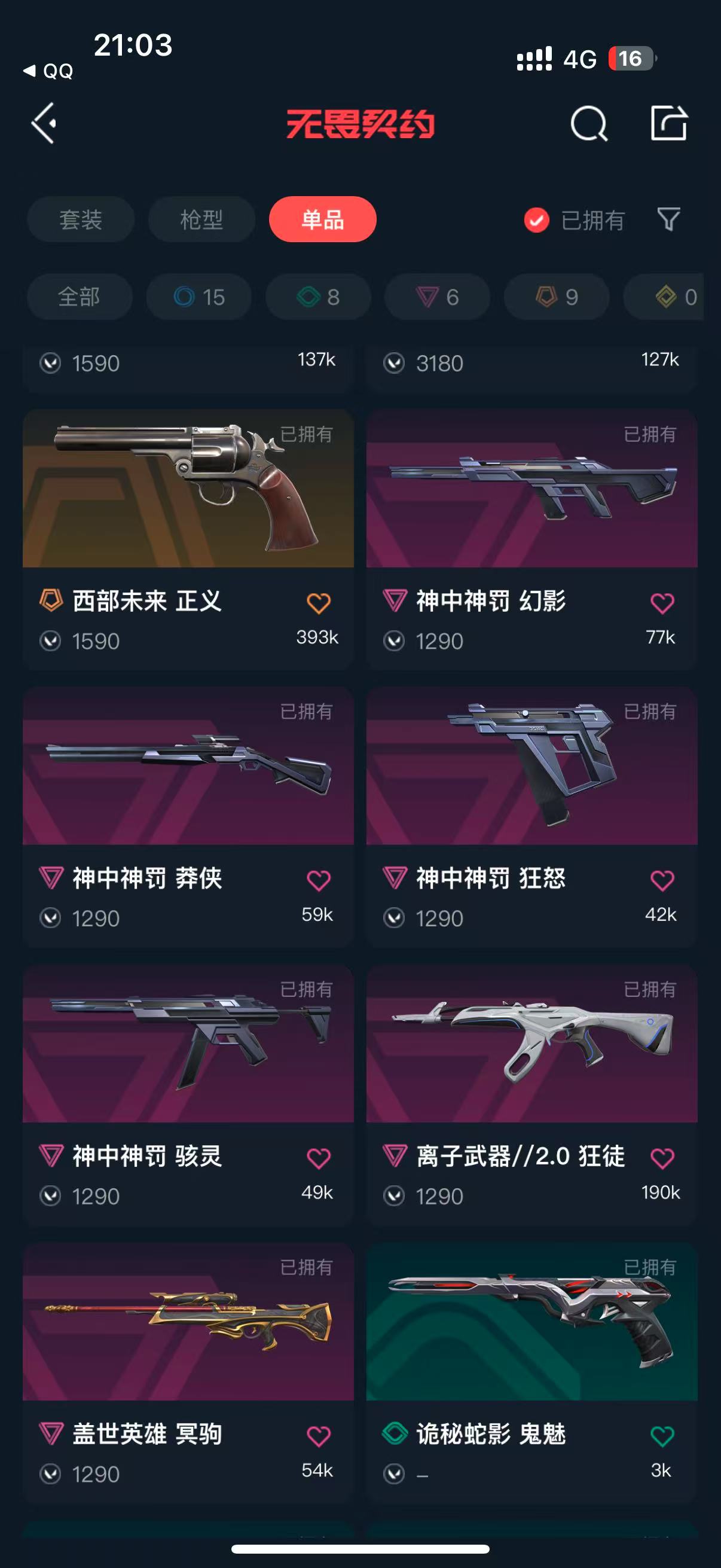Viewport: 721px width, 1568px height.
Task: Select the 单品 tab
Action: [x=322, y=219]
